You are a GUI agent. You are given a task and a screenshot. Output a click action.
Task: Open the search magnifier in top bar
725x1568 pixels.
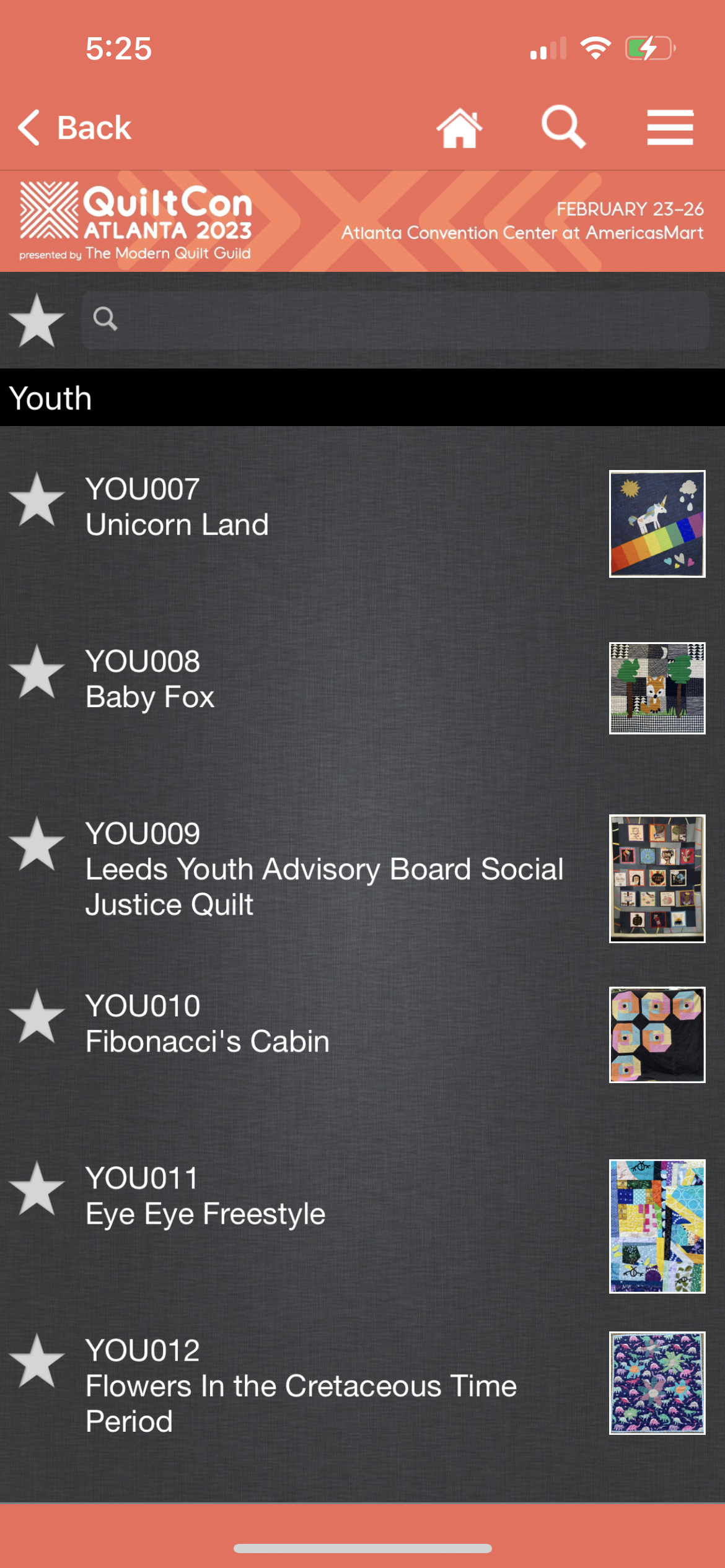(x=563, y=127)
